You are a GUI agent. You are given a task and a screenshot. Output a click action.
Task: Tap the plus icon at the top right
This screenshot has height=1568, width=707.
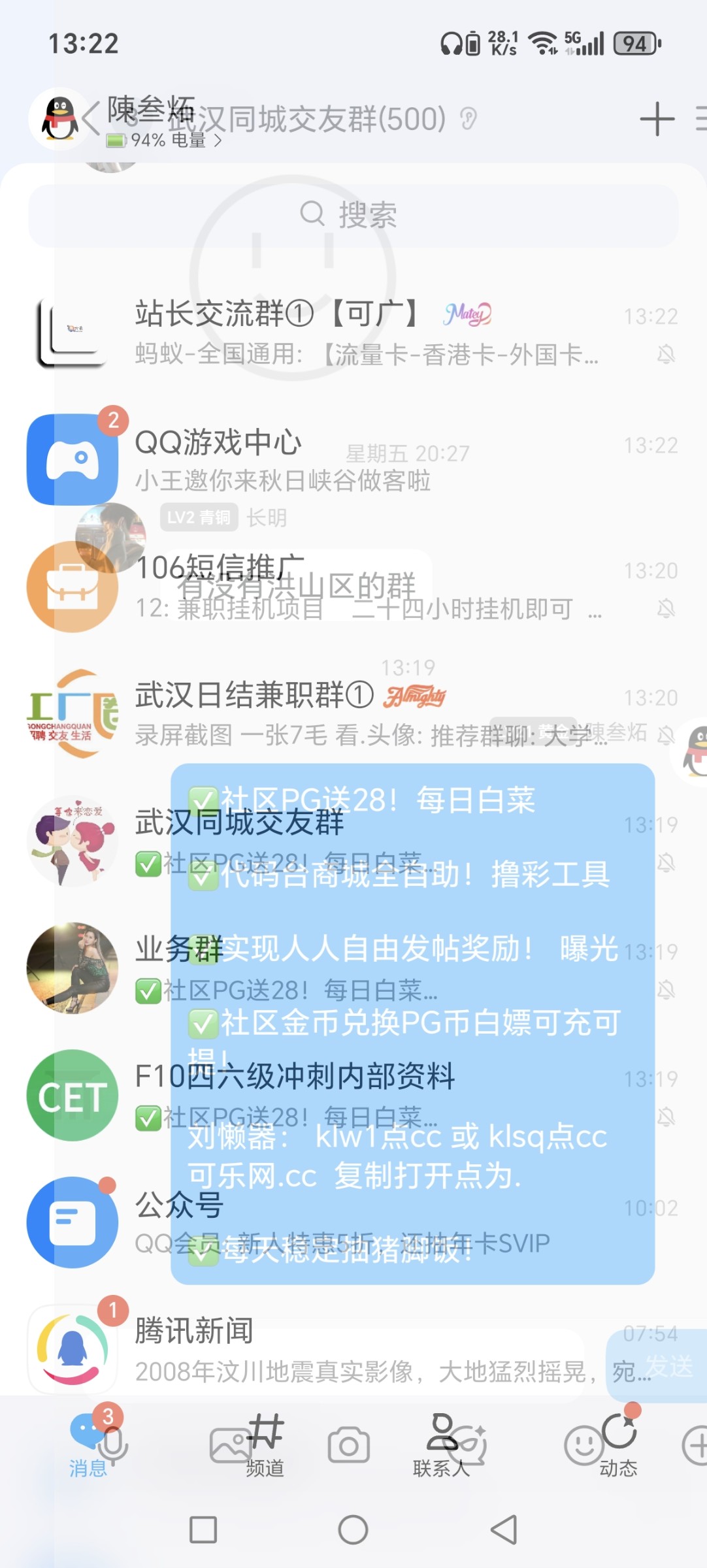coord(658,119)
